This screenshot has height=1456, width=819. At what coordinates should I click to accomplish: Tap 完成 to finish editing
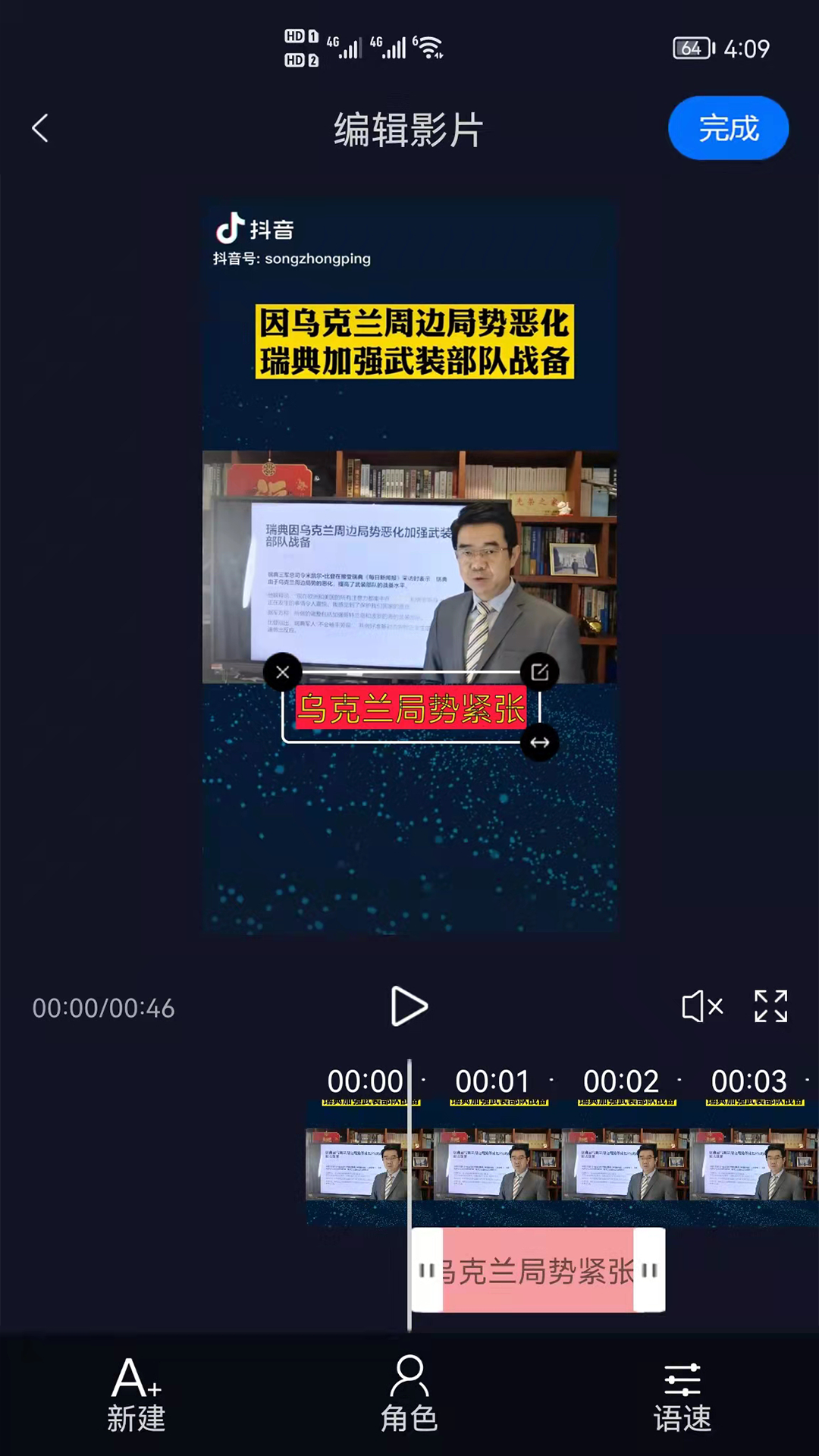pos(727,128)
